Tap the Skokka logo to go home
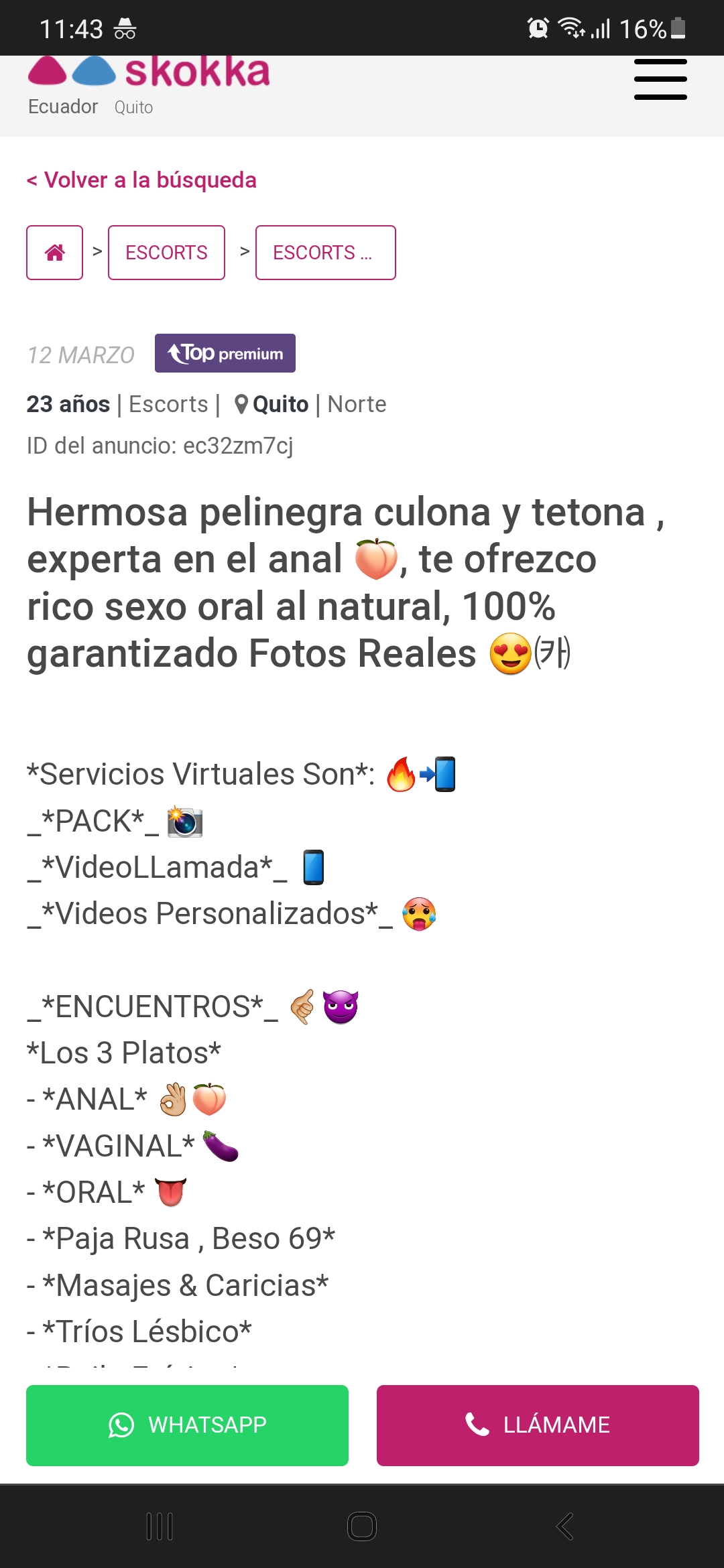The width and height of the screenshot is (724, 1568). pyautogui.click(x=149, y=72)
